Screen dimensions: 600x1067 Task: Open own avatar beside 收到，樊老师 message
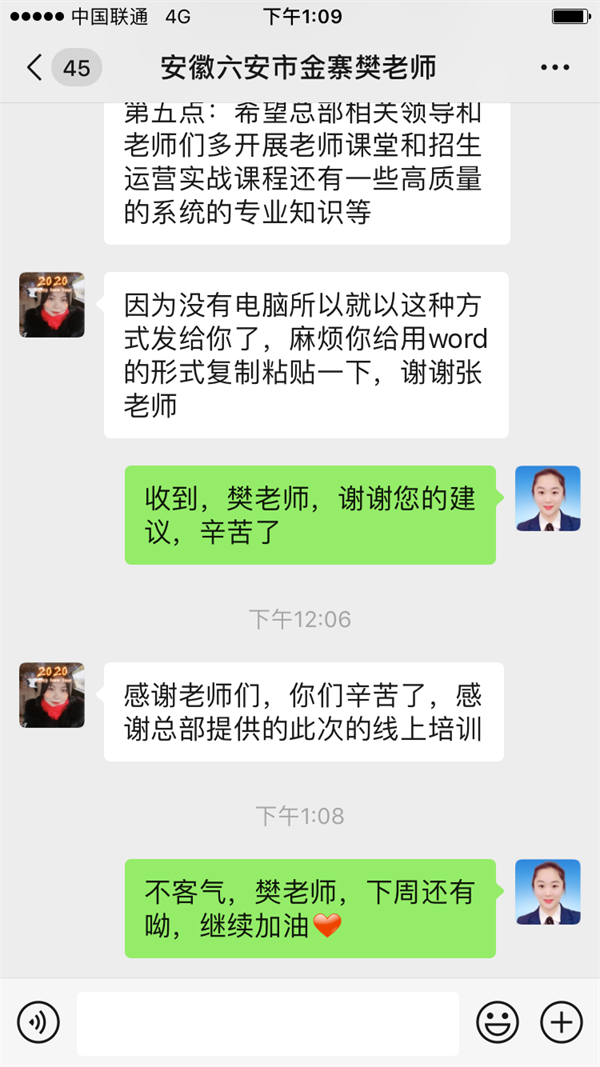[x=547, y=498]
